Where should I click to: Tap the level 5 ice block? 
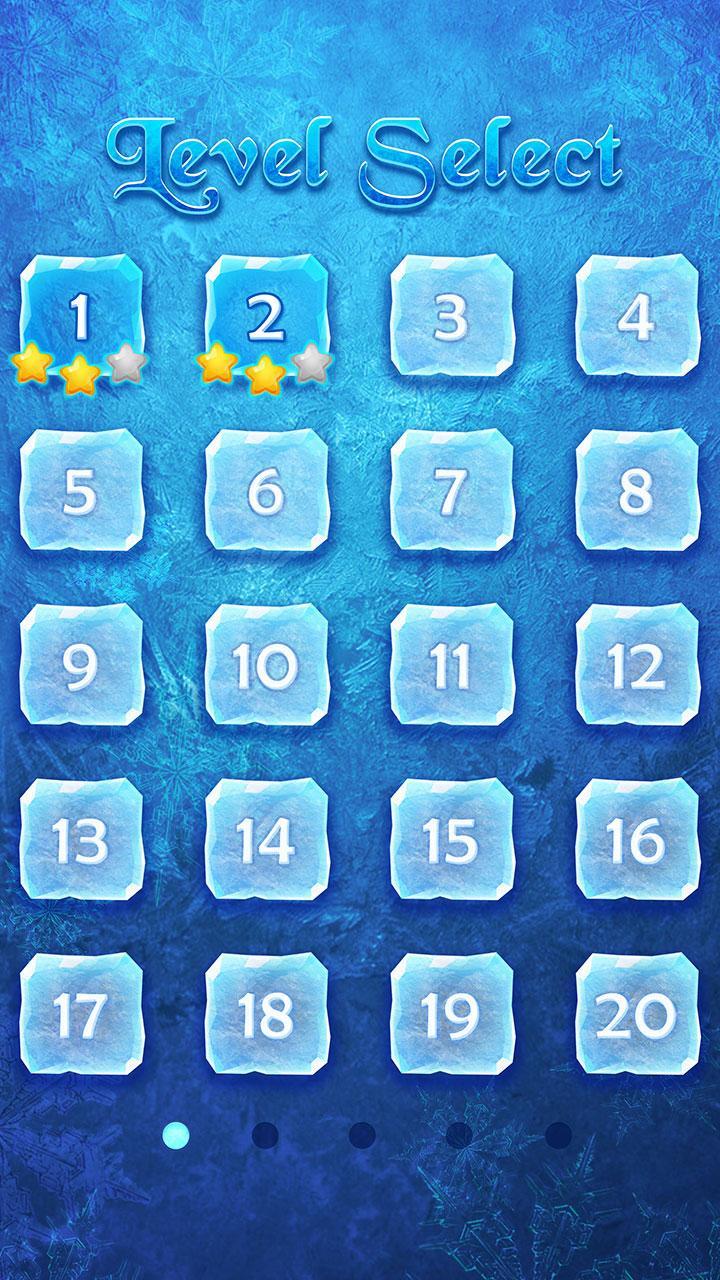(81, 491)
